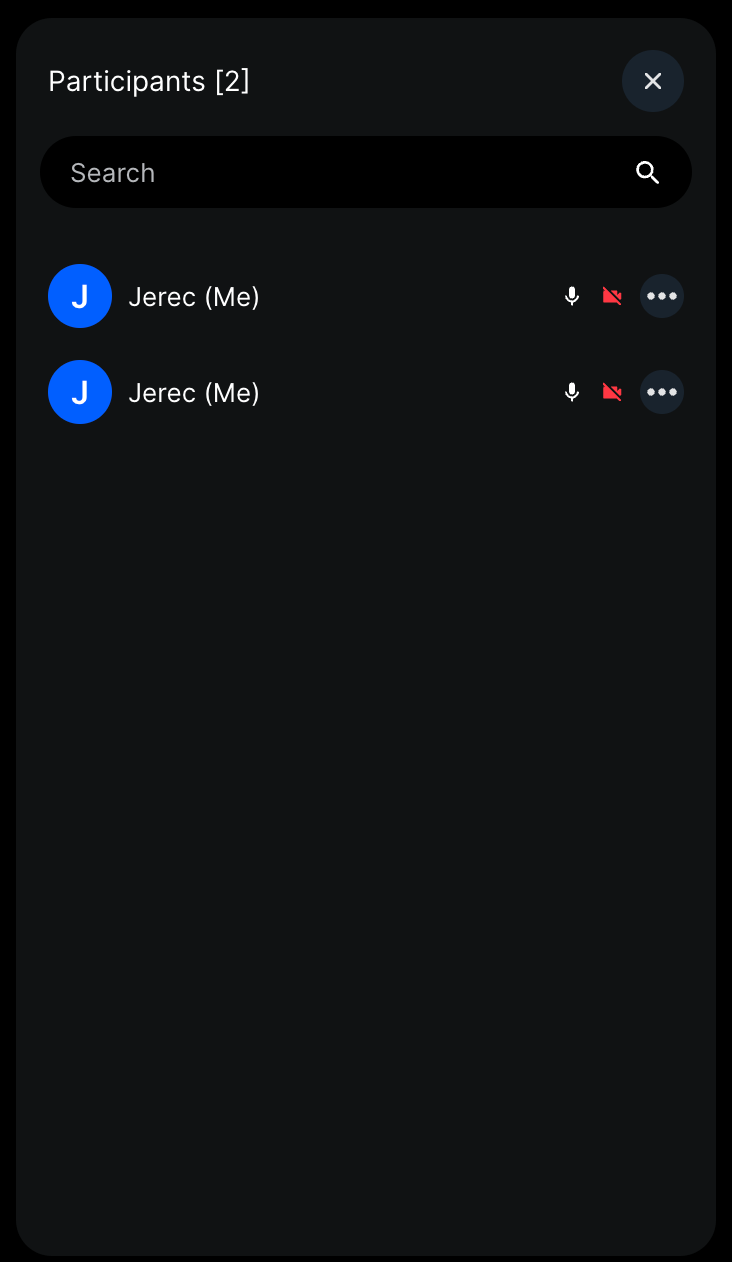This screenshot has width=732, height=1262.
Task: Open the context menu on second participant
Action: pos(661,392)
